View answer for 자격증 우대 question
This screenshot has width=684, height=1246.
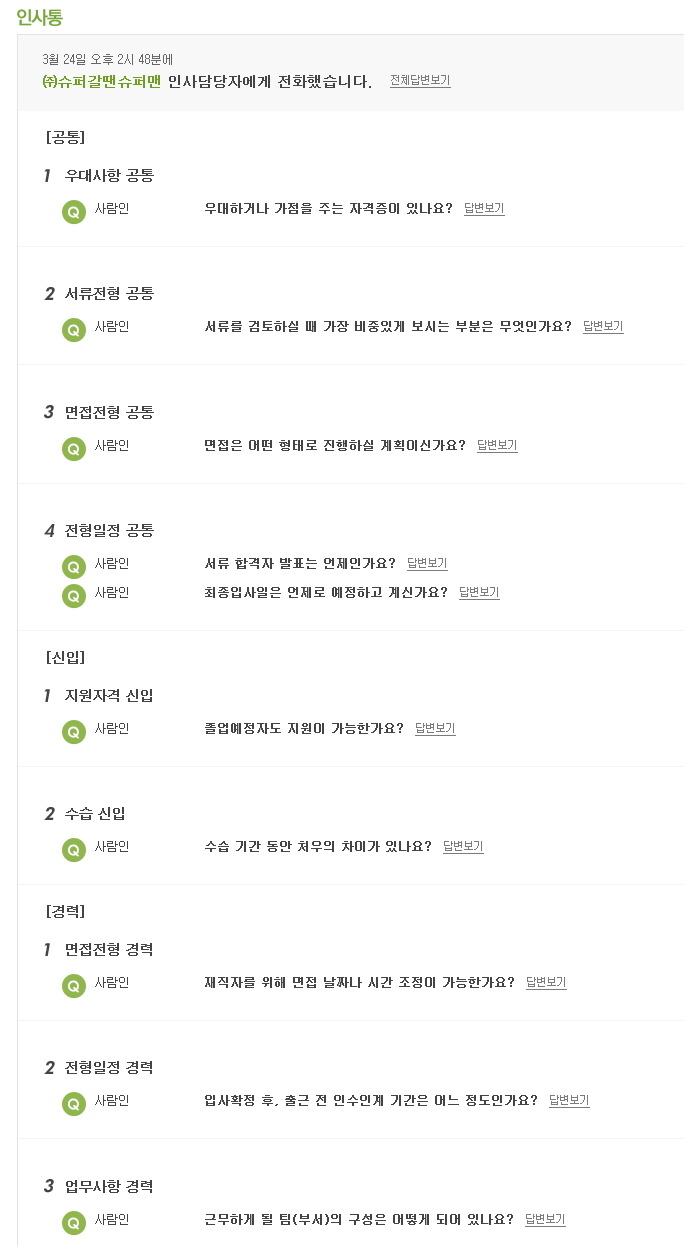click(484, 209)
